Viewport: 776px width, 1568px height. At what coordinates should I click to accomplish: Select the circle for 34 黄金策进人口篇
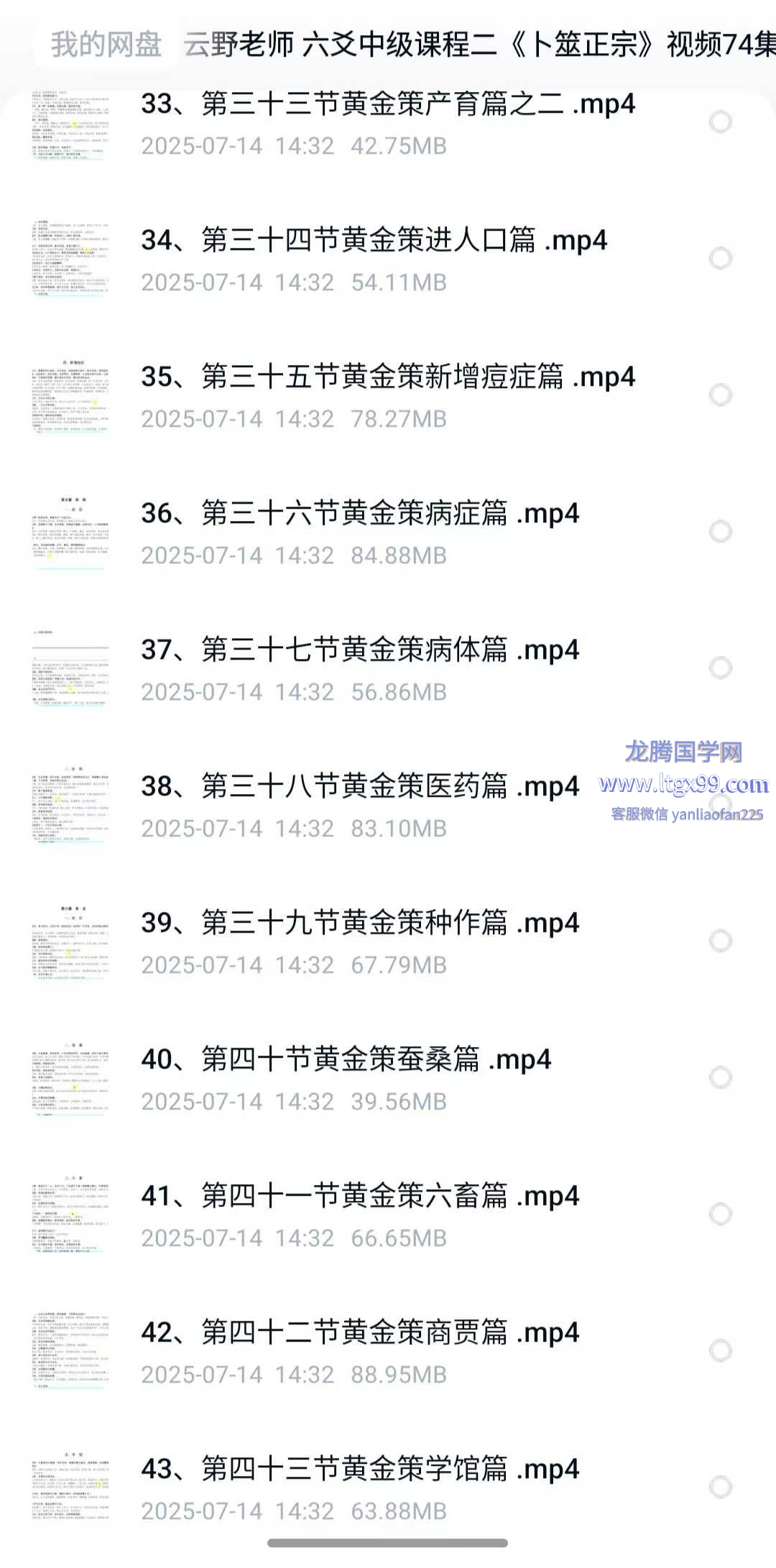[x=721, y=259]
